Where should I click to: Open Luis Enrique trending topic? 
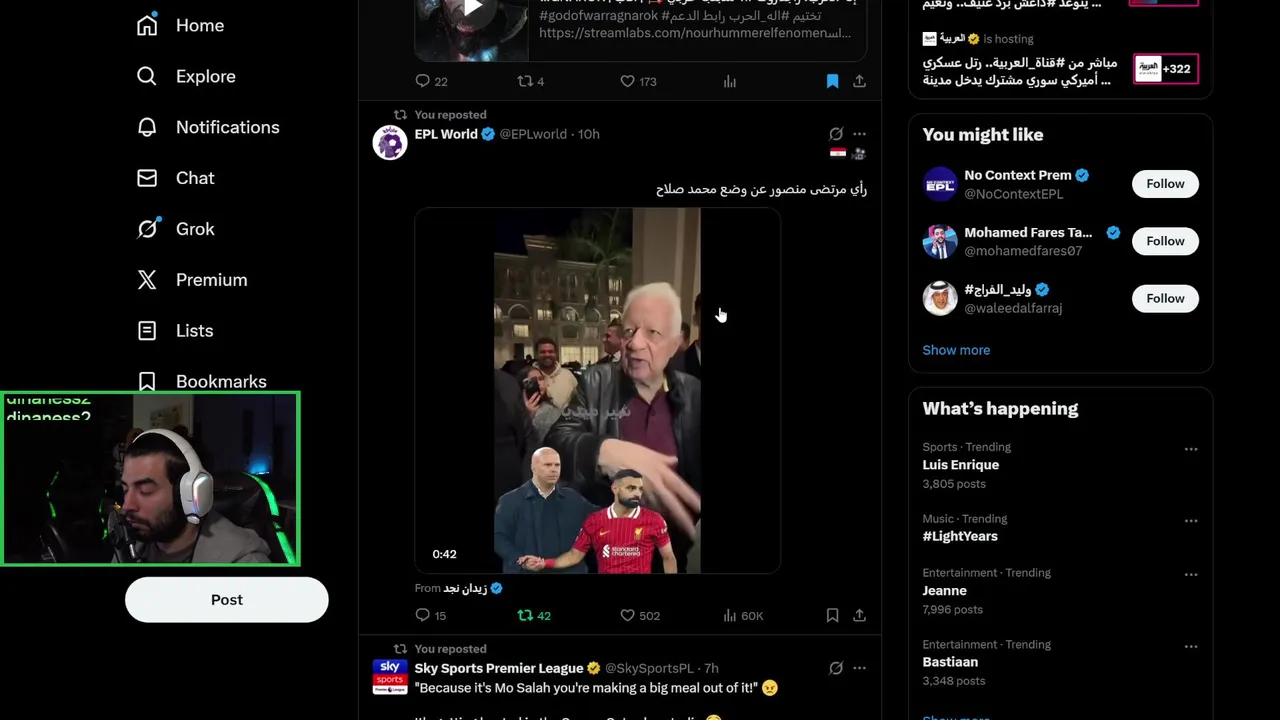[x=960, y=465]
